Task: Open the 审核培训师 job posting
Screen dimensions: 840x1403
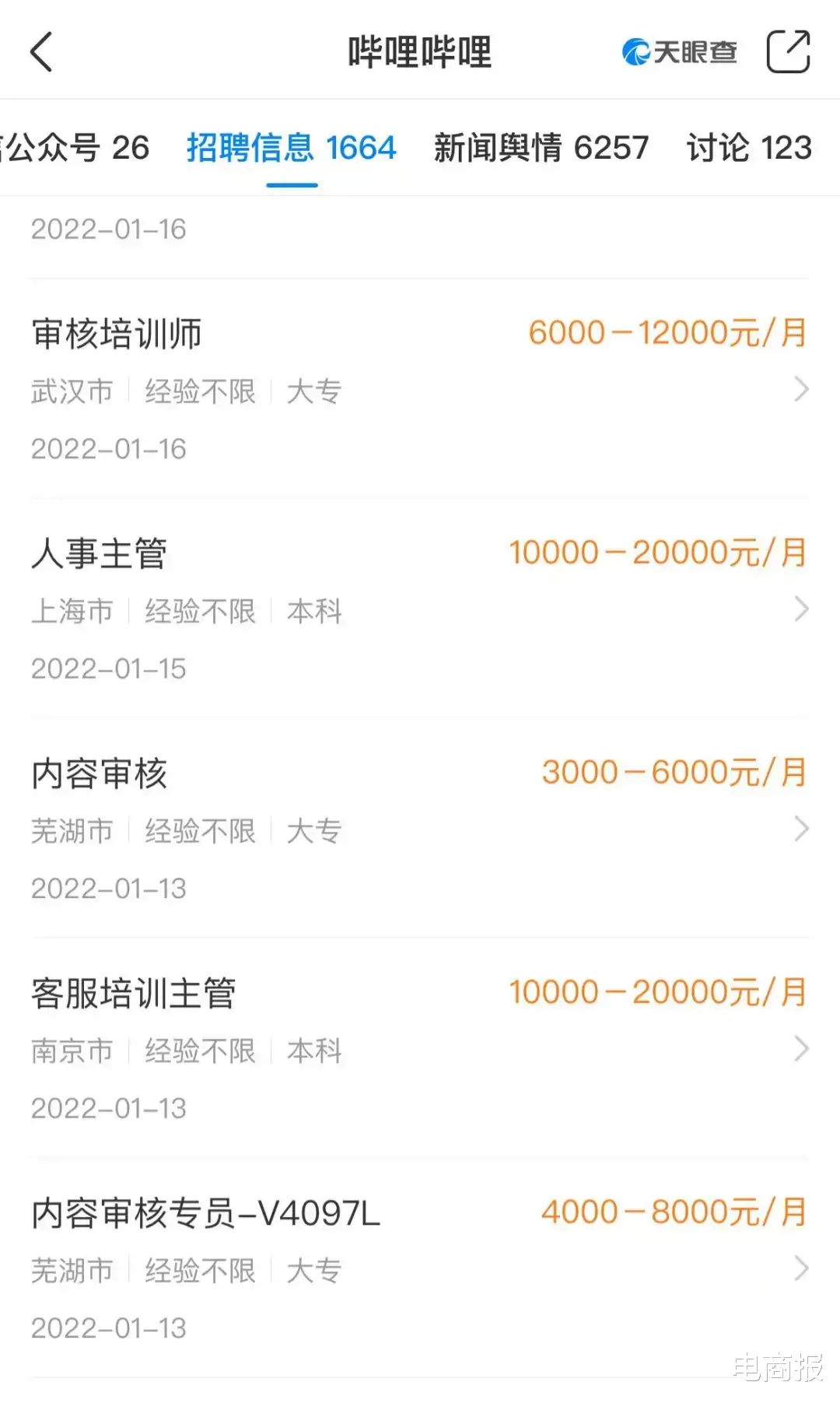Action: (117, 332)
